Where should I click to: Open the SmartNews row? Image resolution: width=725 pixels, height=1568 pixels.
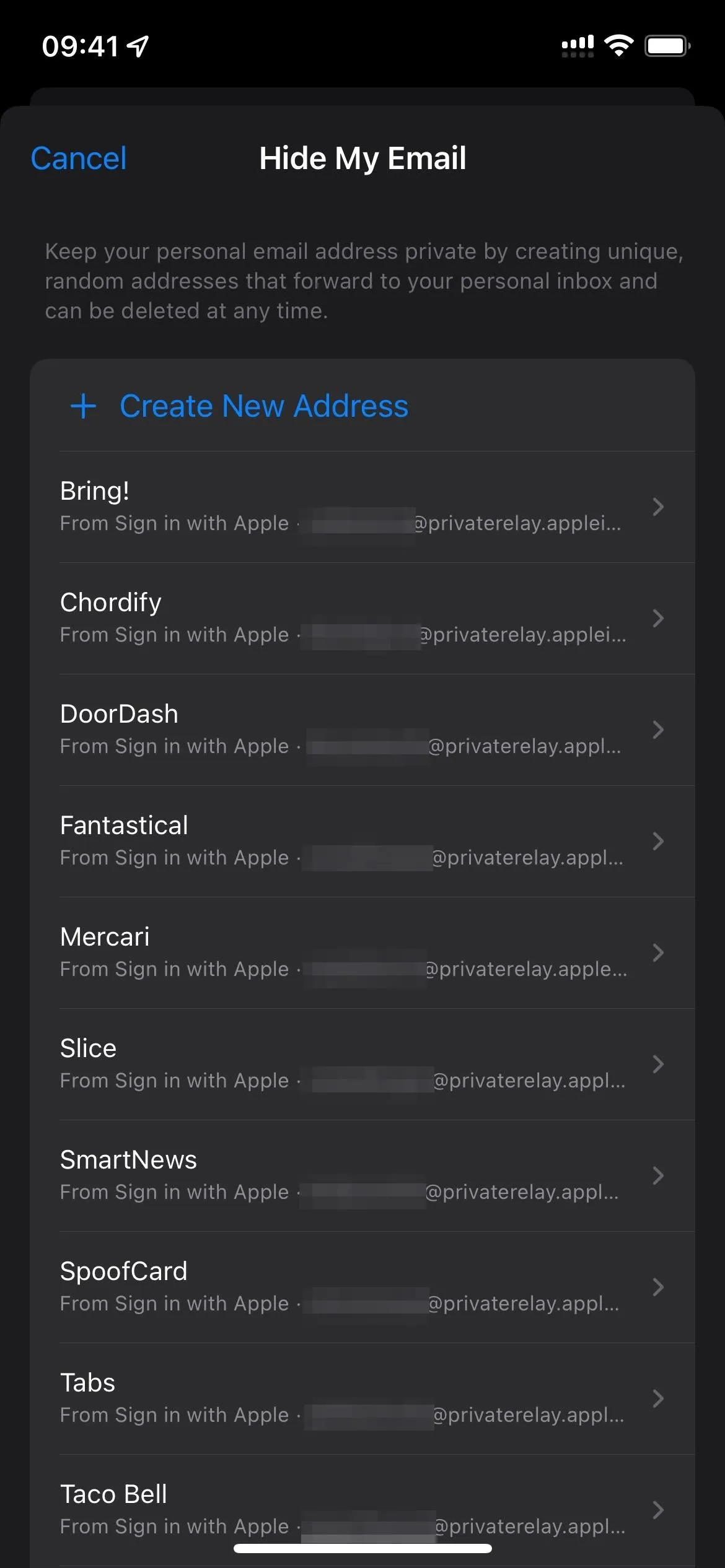(x=362, y=1176)
